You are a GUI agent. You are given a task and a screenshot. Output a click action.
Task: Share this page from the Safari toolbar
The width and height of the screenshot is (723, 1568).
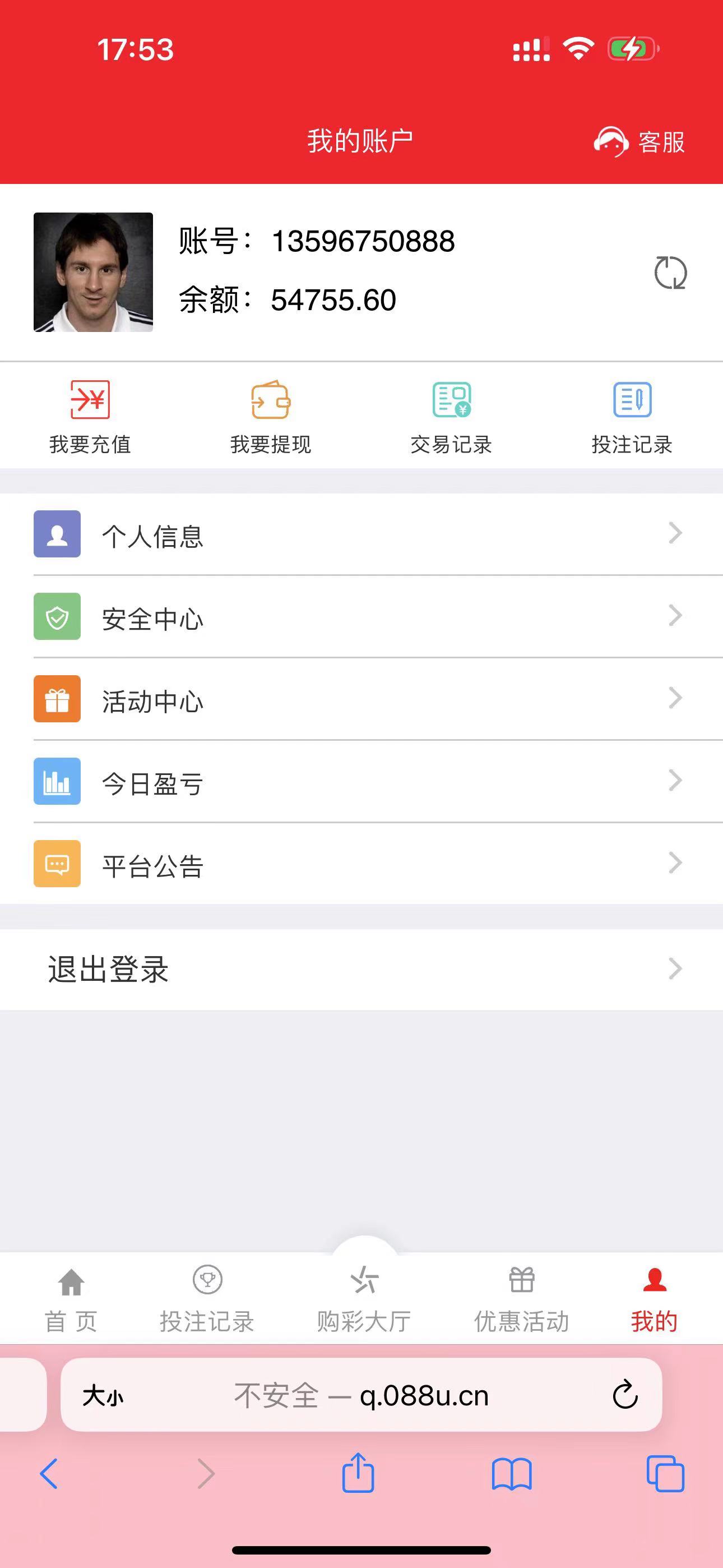358,1473
